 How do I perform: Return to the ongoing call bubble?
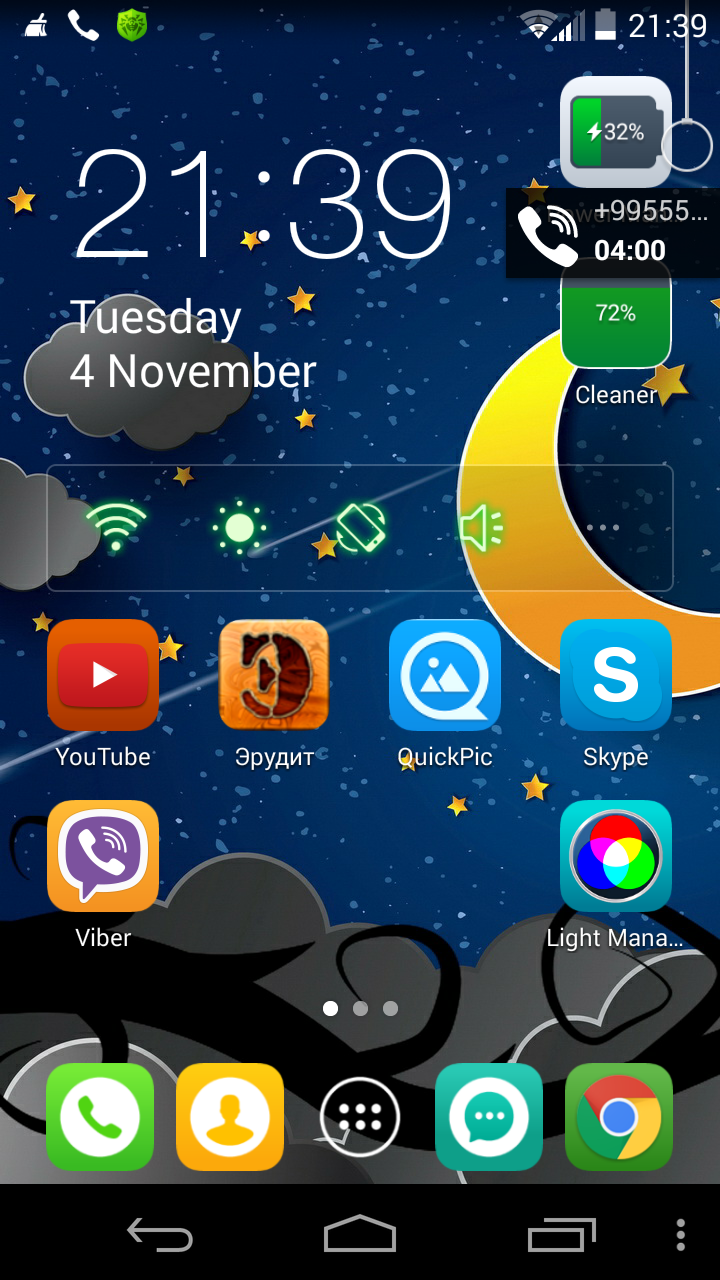click(x=612, y=233)
